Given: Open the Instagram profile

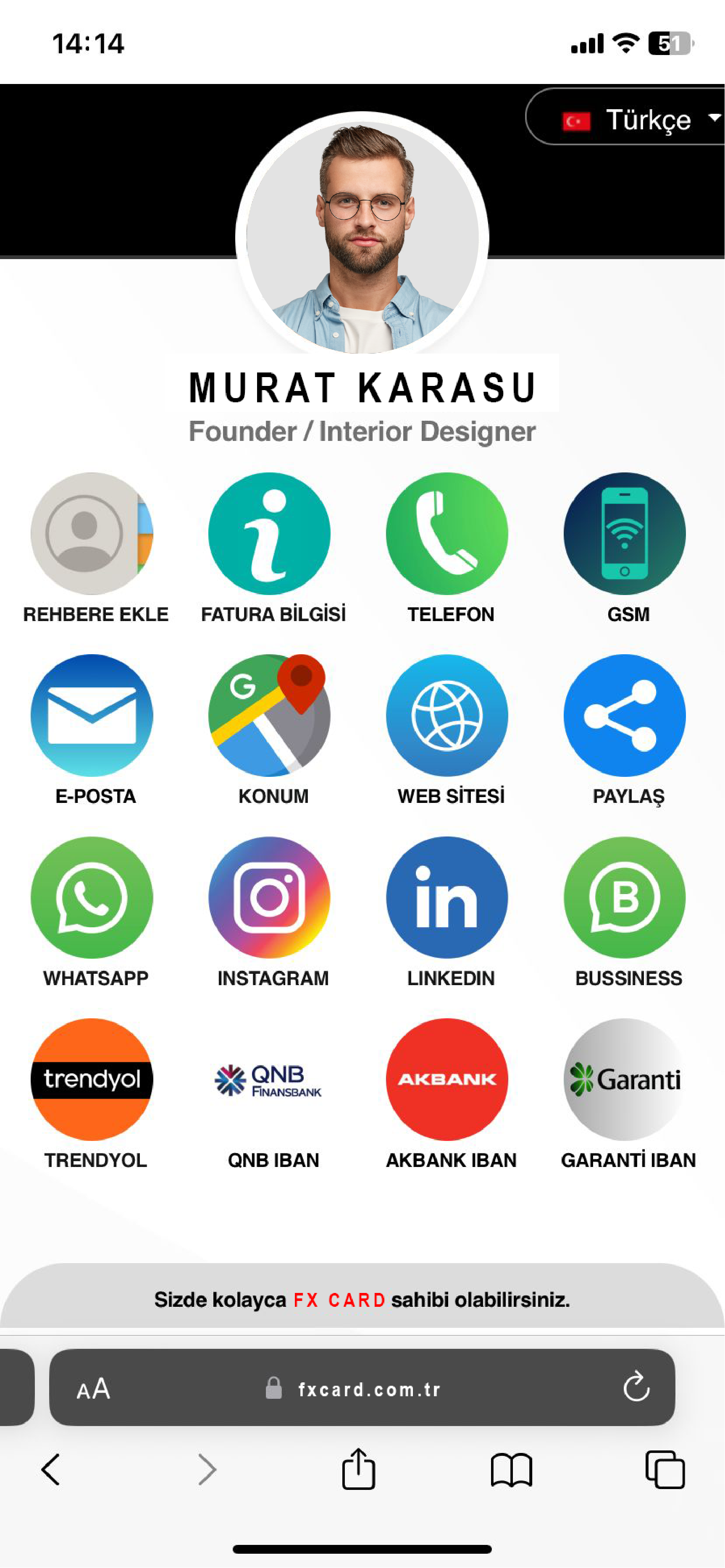Looking at the screenshot, I should click(269, 897).
